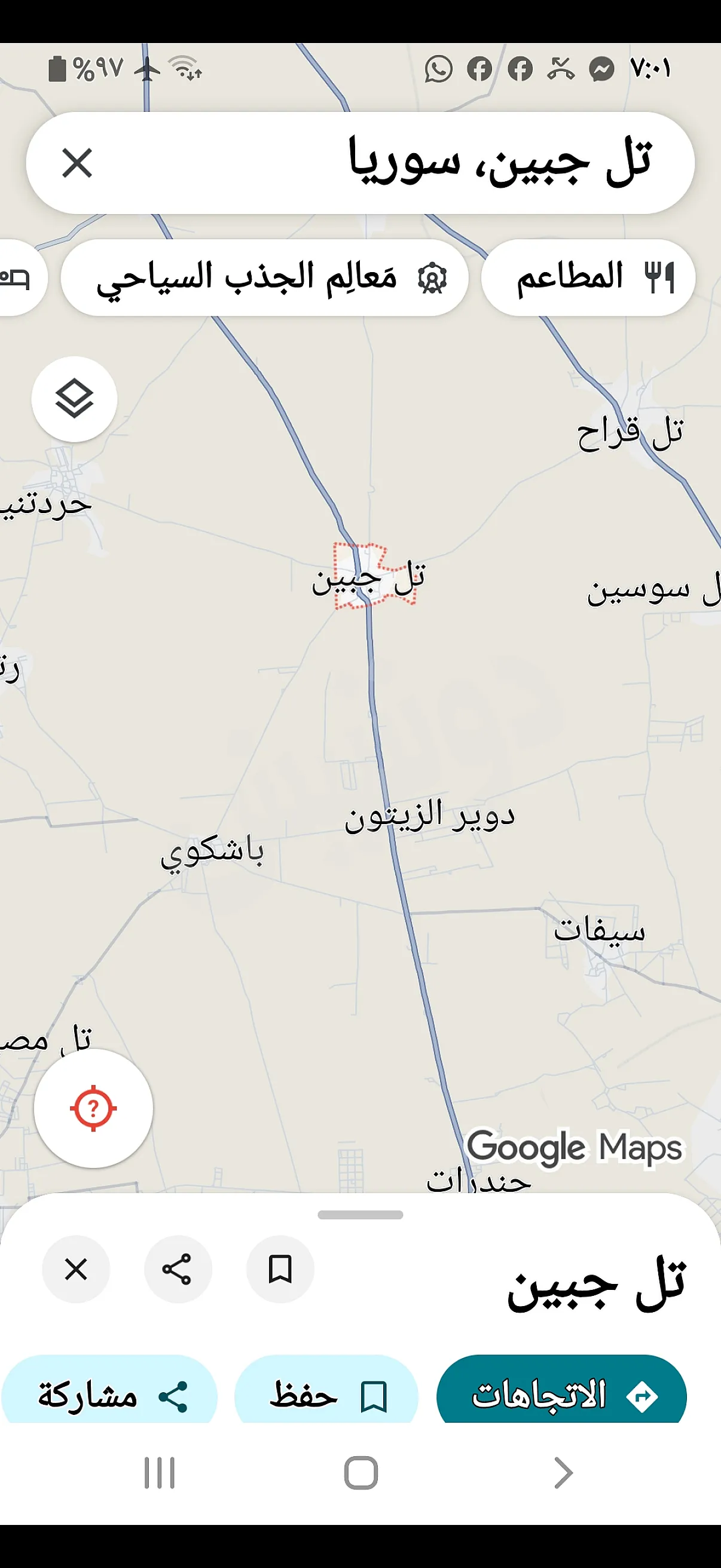Clear the search with the X icon

pyautogui.click(x=77, y=163)
